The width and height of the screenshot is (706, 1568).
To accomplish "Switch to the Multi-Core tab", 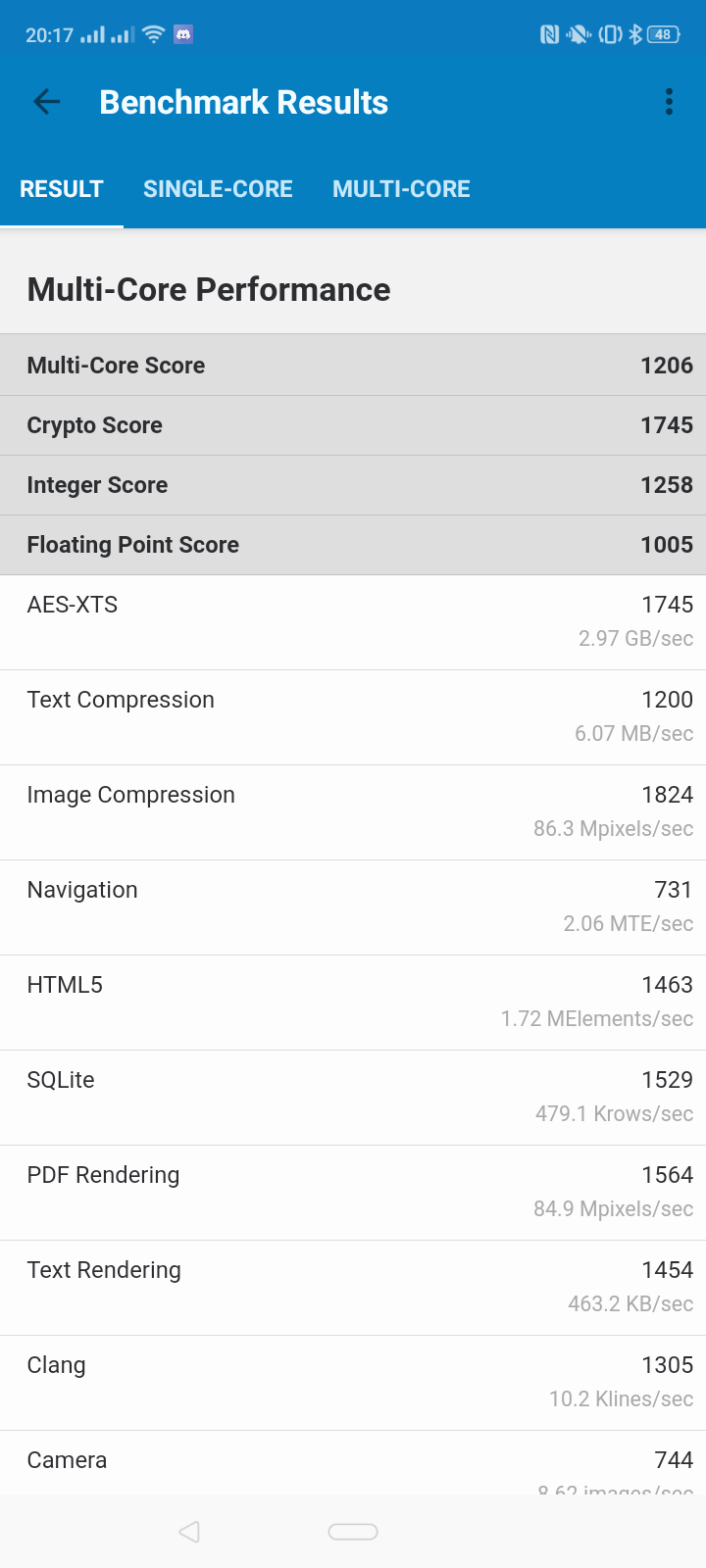I will pyautogui.click(x=401, y=189).
